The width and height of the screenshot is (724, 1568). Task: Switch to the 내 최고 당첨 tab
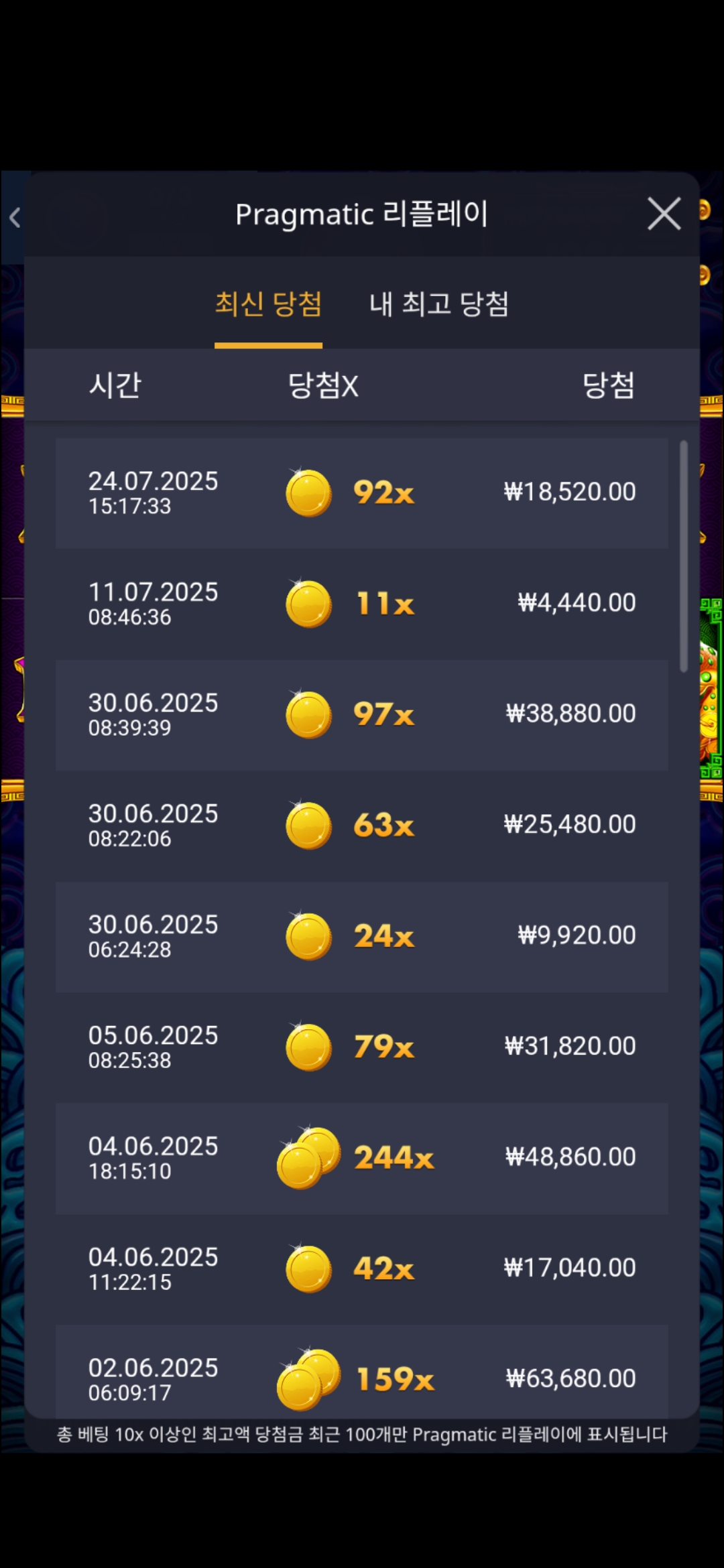click(x=439, y=304)
